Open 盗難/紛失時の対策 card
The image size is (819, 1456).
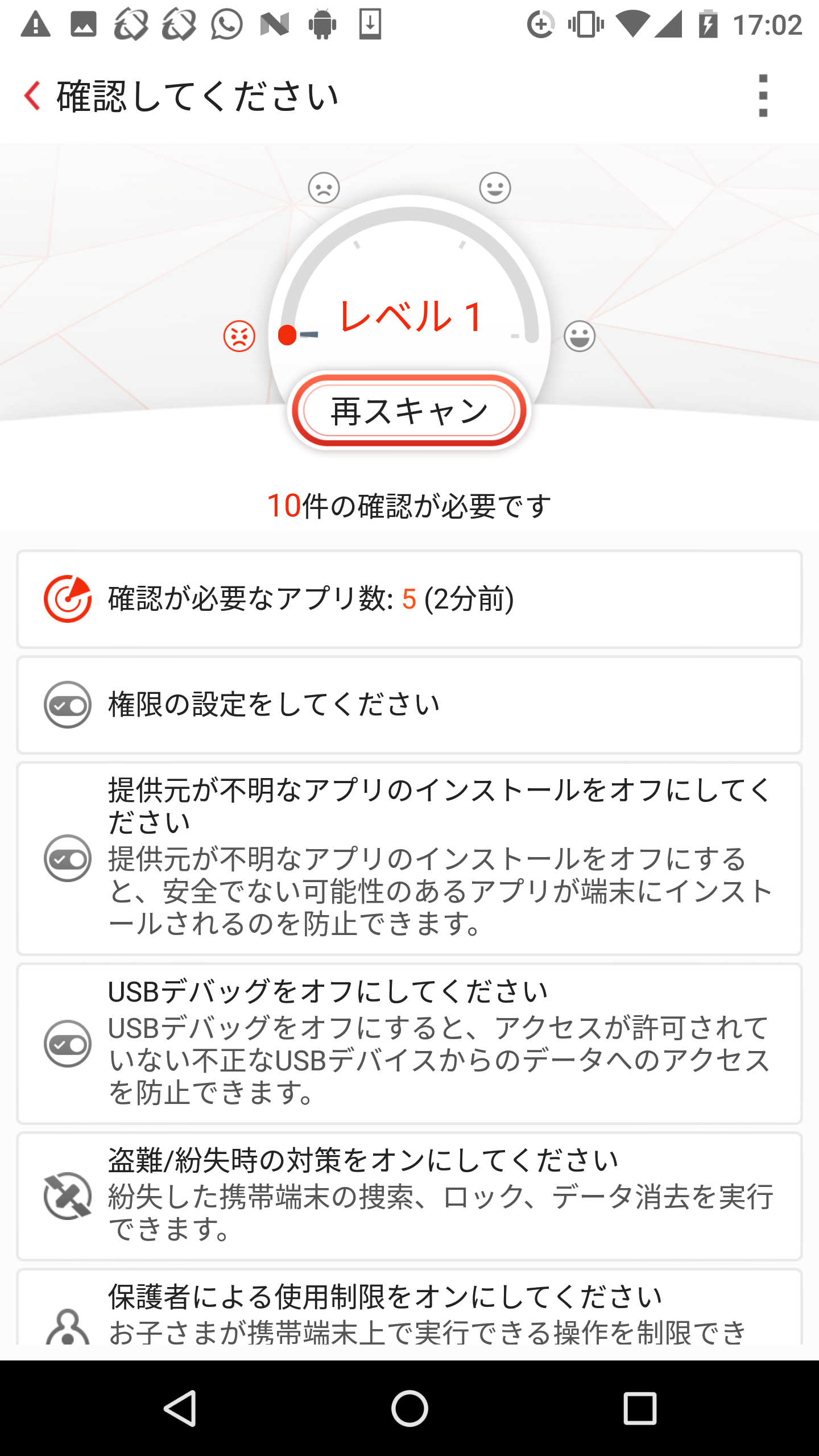point(409,1196)
